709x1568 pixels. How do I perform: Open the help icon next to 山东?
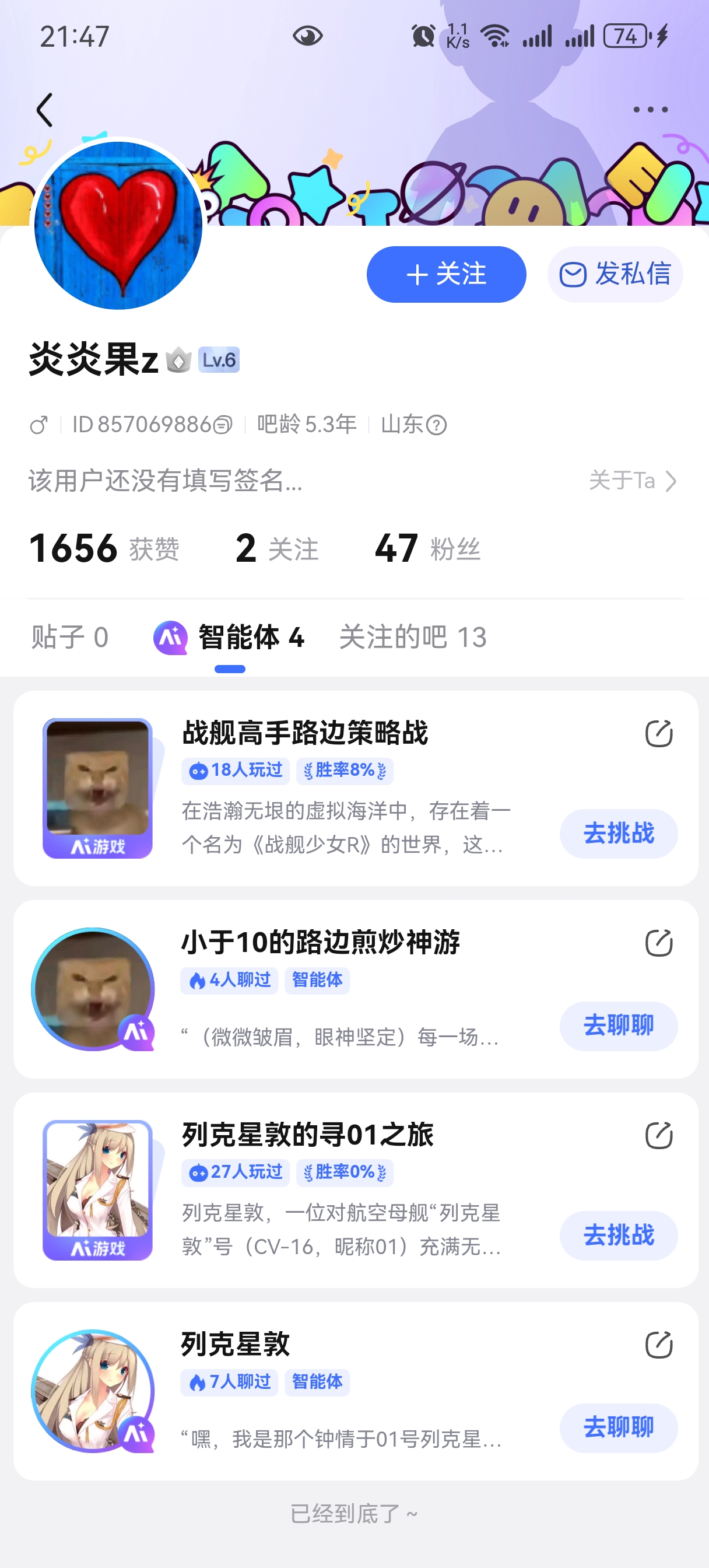[436, 425]
